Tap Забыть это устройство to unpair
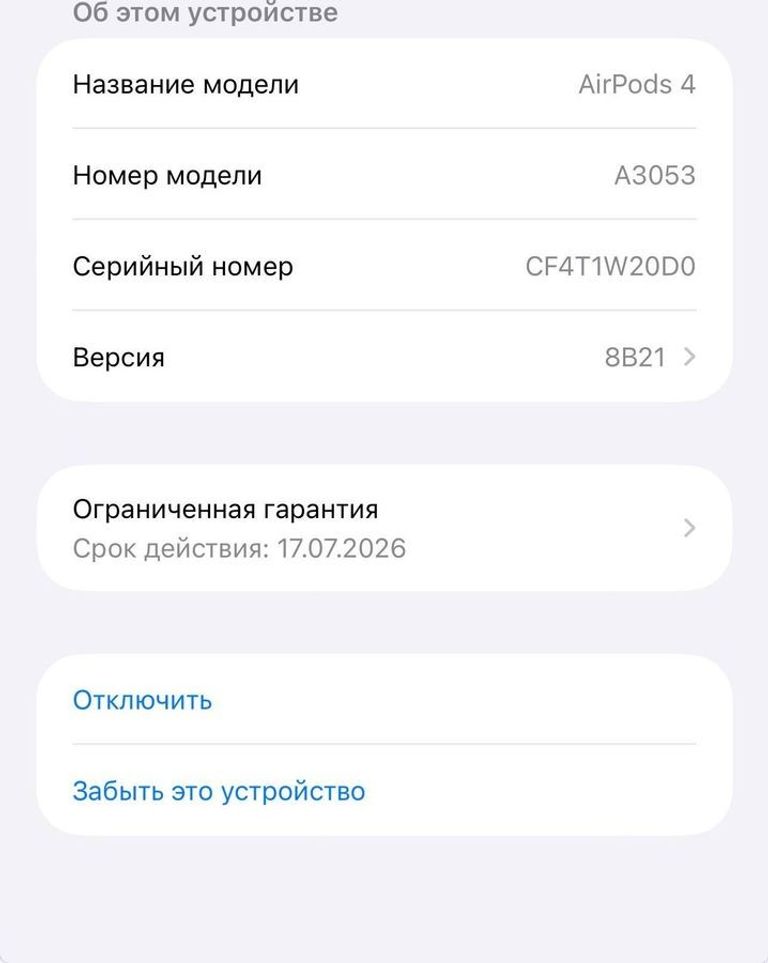Screen dimensions: 768x963 click(216, 790)
